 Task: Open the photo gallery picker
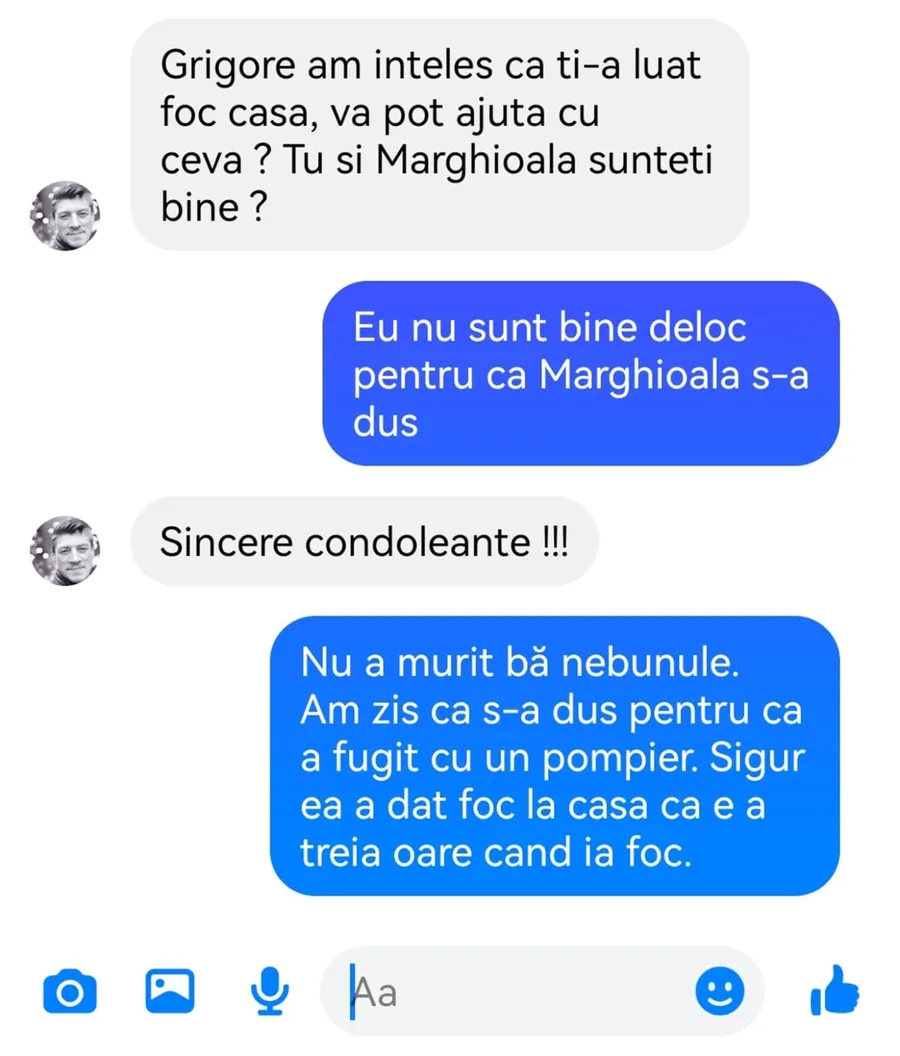(170, 992)
